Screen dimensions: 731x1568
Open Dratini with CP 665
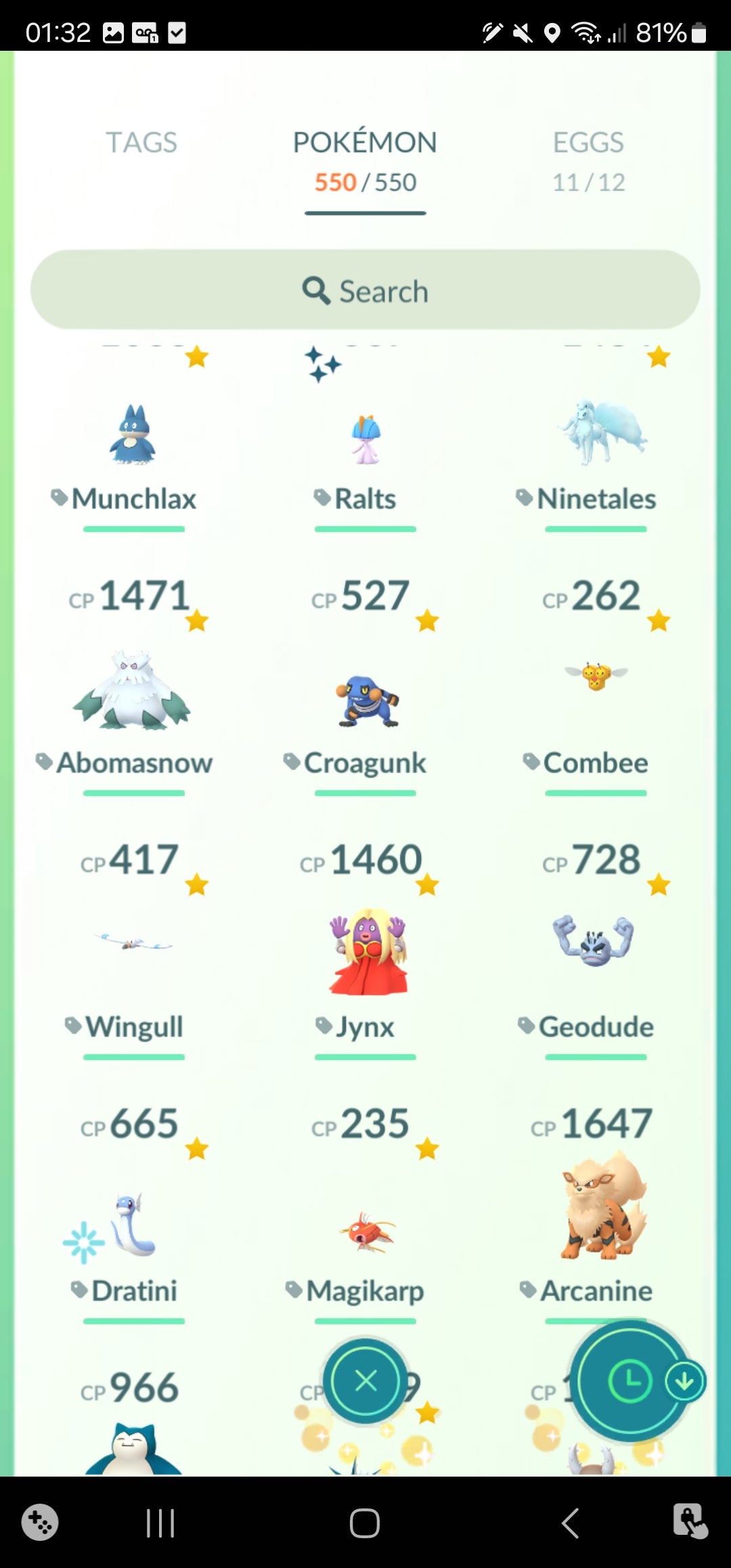pyautogui.click(x=133, y=1225)
